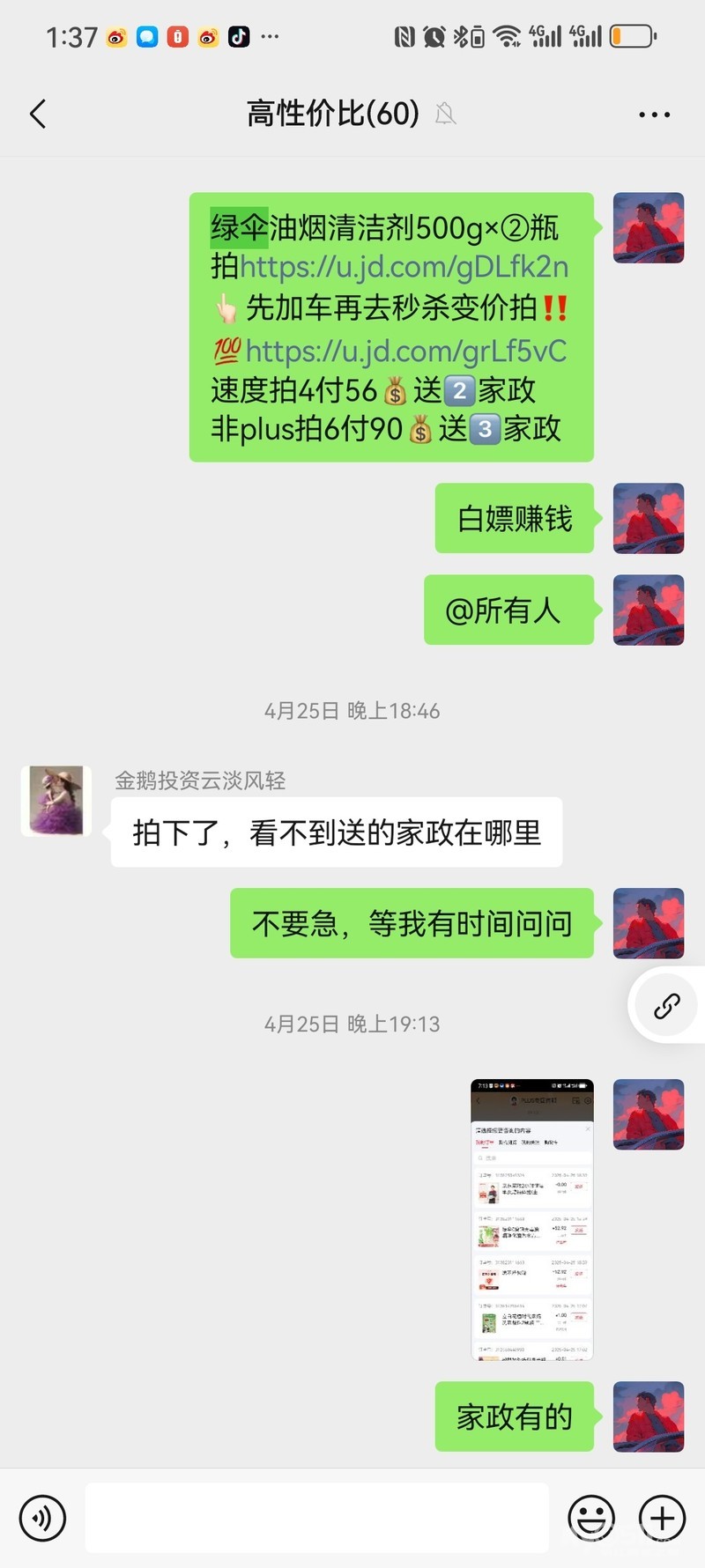Image resolution: width=705 pixels, height=1568 pixels.
Task: View the shared order screenshot image
Action: click(x=531, y=1219)
